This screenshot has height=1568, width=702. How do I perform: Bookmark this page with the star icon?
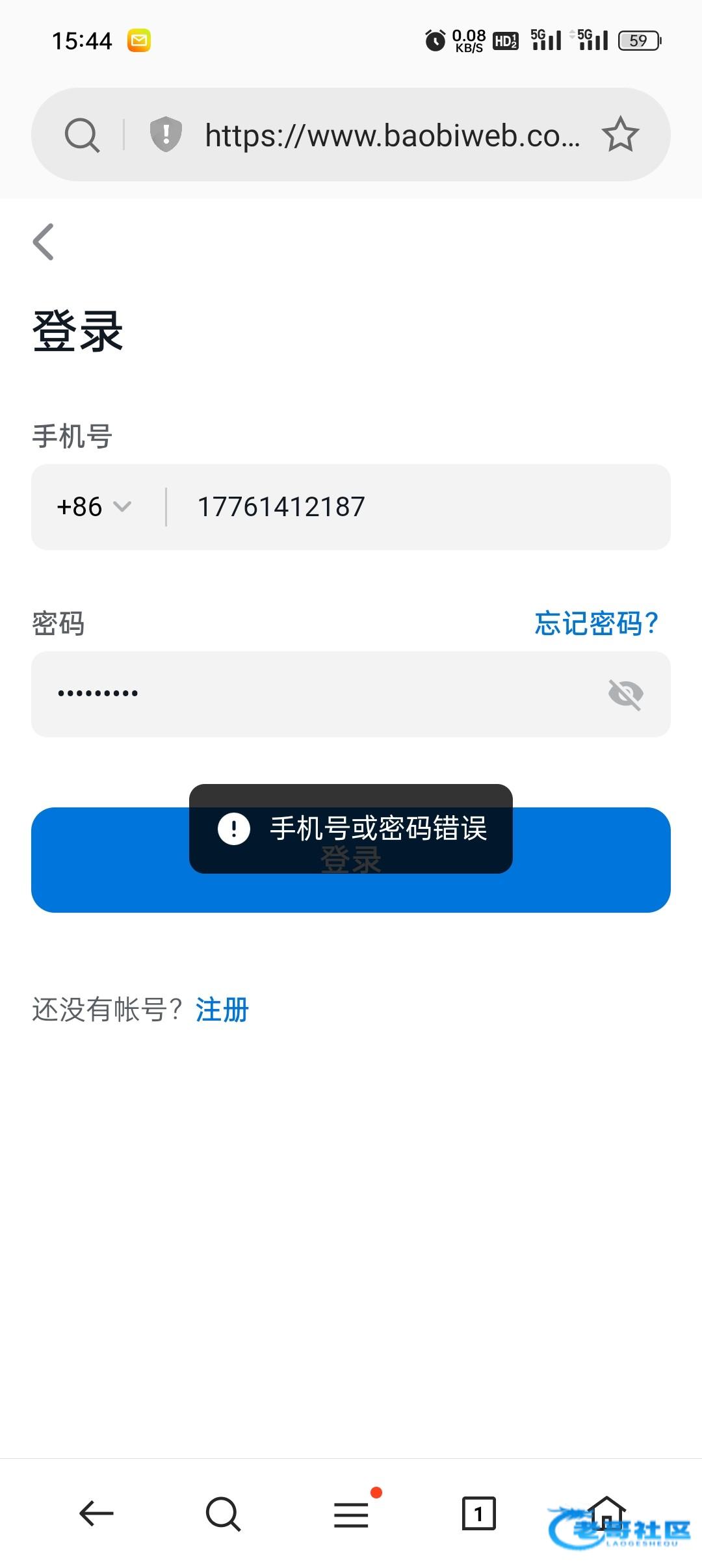[x=620, y=135]
